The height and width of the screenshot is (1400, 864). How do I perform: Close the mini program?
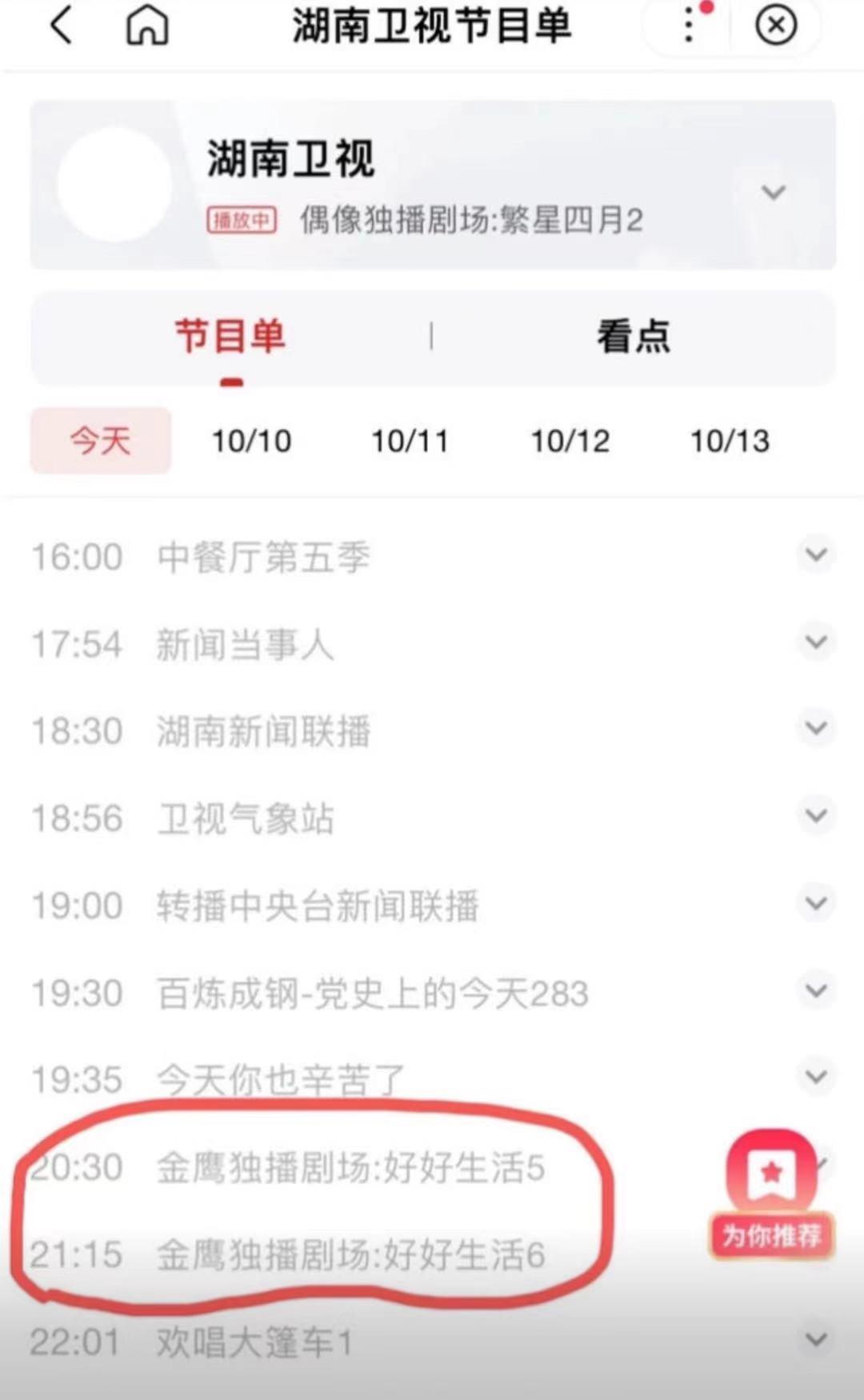(775, 26)
